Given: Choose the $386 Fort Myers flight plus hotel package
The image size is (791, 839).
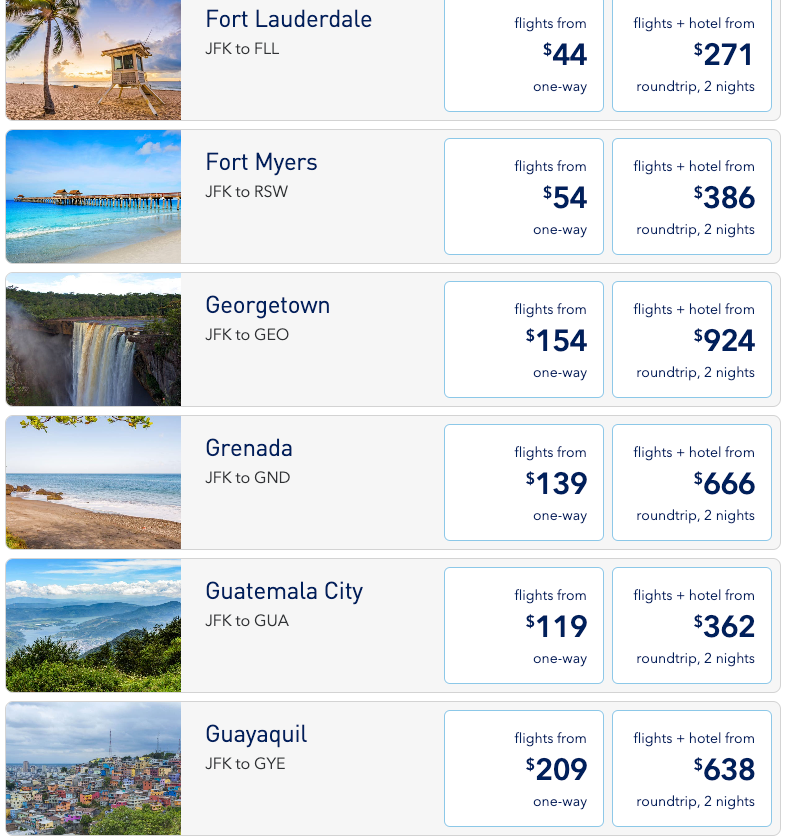Looking at the screenshot, I should (x=691, y=196).
